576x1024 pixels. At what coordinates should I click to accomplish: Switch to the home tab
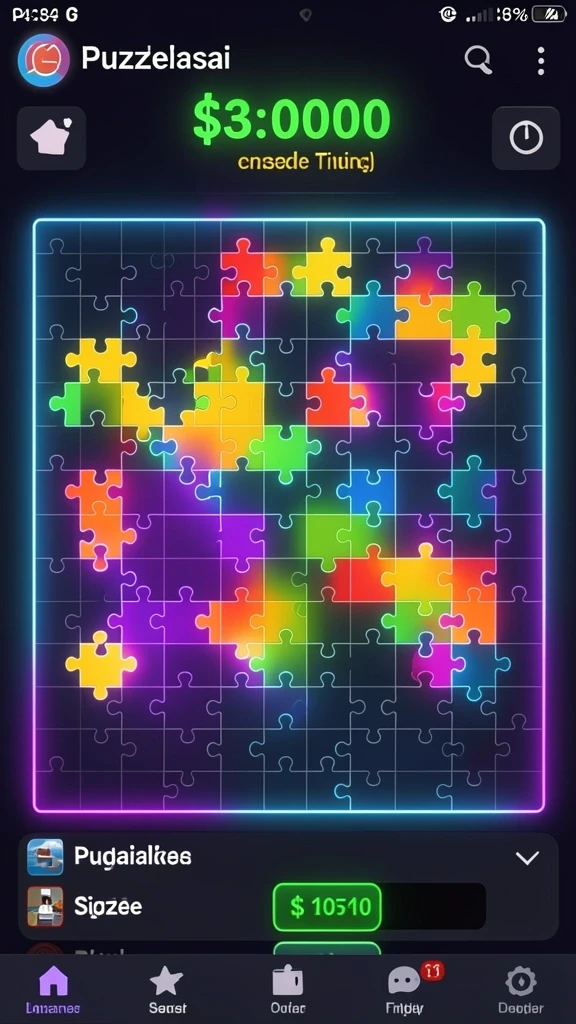[x=54, y=989]
